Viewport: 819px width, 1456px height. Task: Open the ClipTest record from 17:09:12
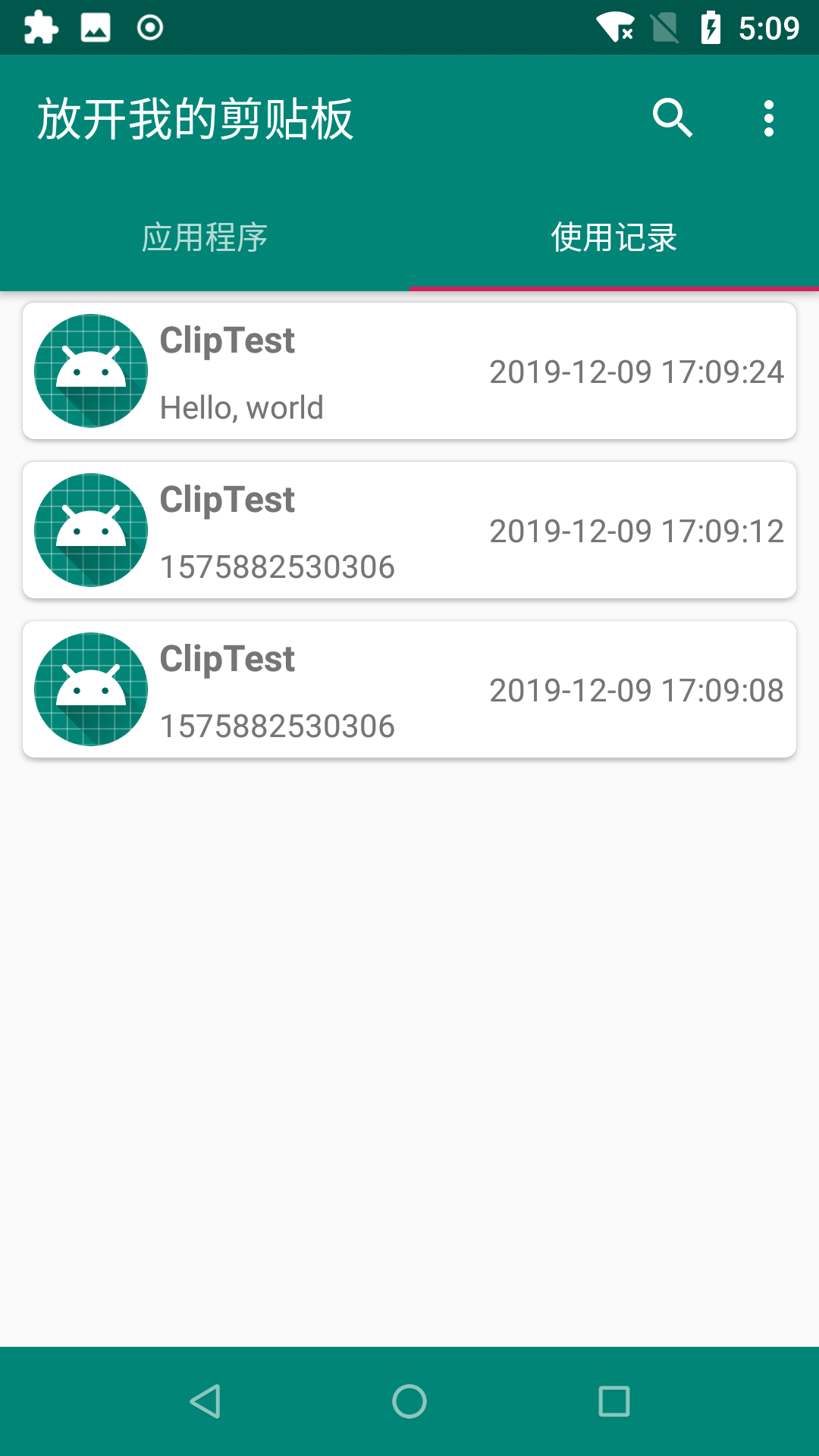(x=409, y=530)
